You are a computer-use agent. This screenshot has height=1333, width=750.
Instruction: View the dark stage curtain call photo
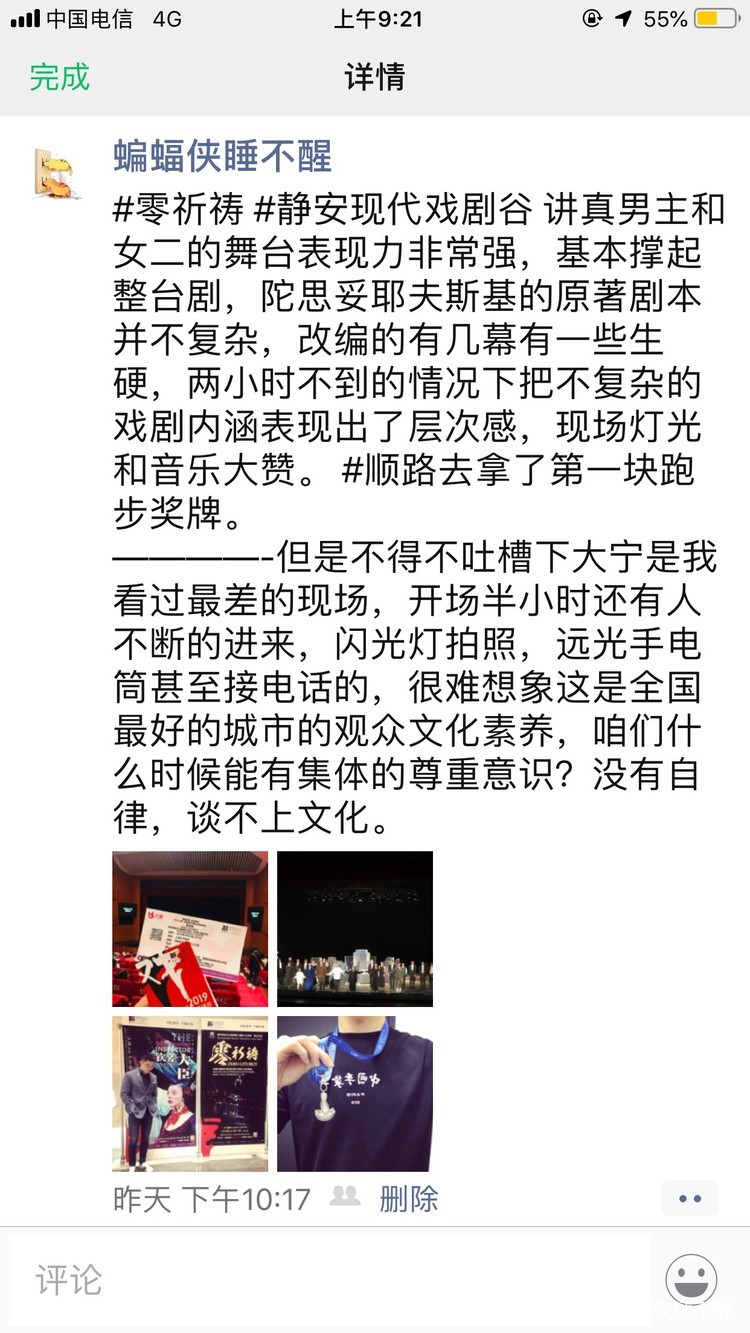(x=355, y=928)
